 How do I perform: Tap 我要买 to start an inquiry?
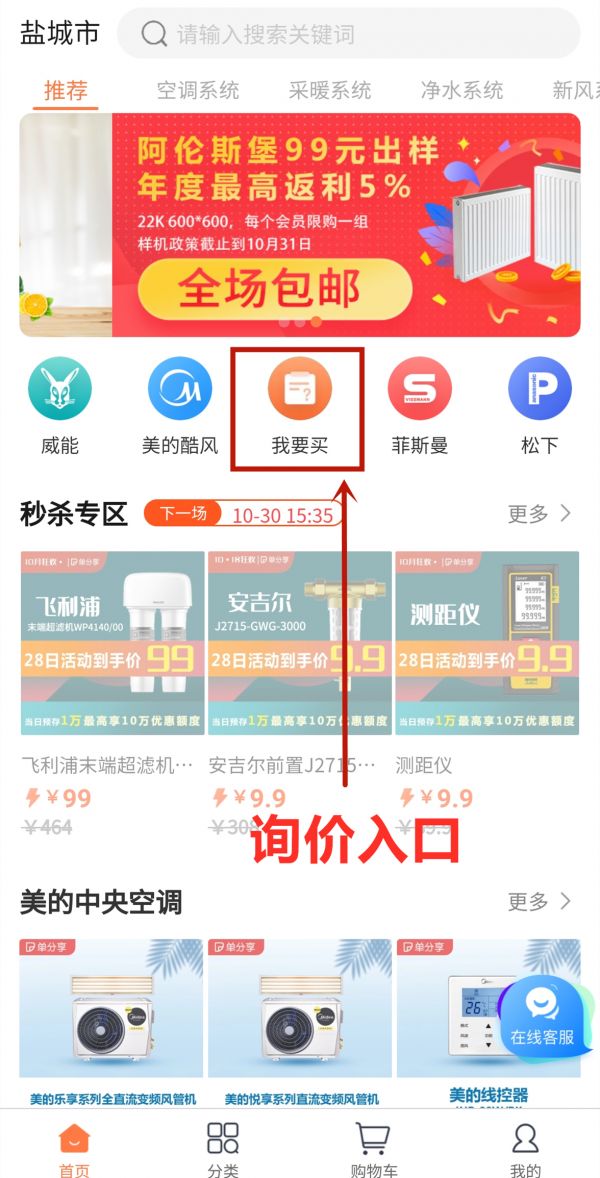[299, 405]
